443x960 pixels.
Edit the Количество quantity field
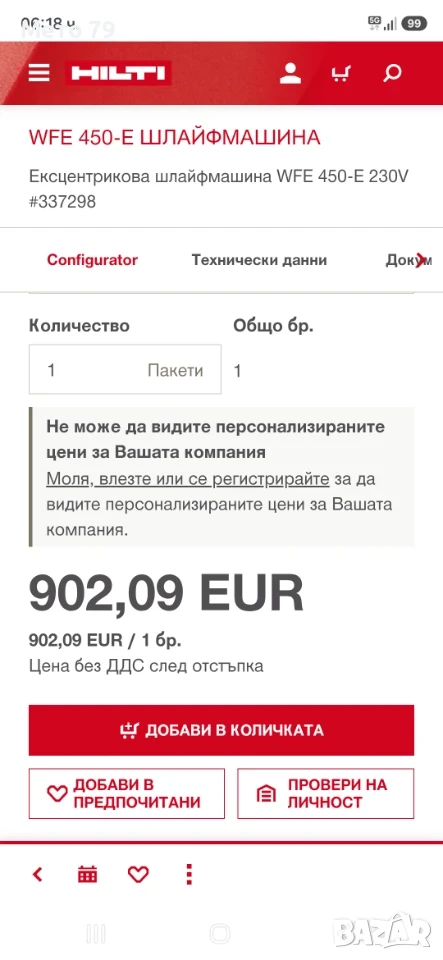coord(125,369)
